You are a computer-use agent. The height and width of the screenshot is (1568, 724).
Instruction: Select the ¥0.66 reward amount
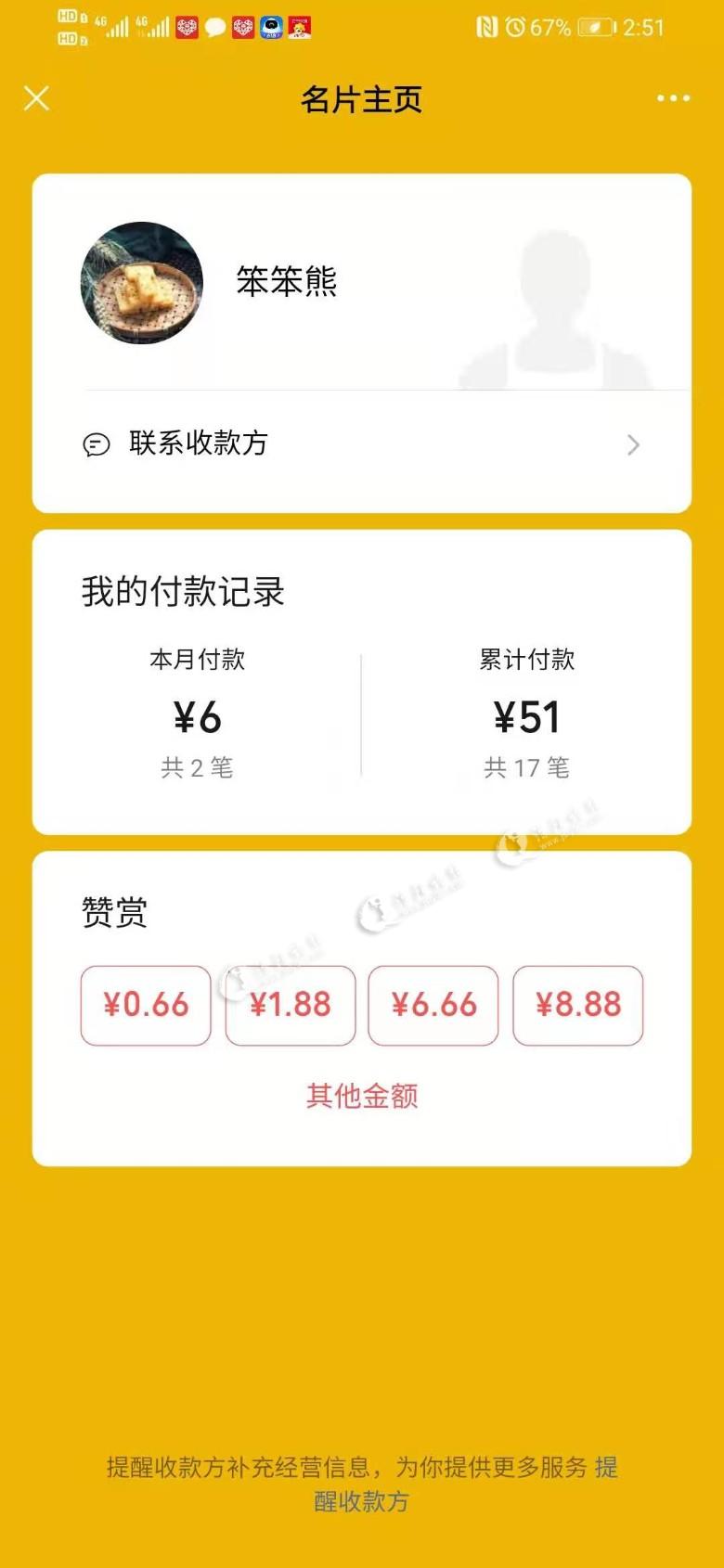tap(146, 1005)
